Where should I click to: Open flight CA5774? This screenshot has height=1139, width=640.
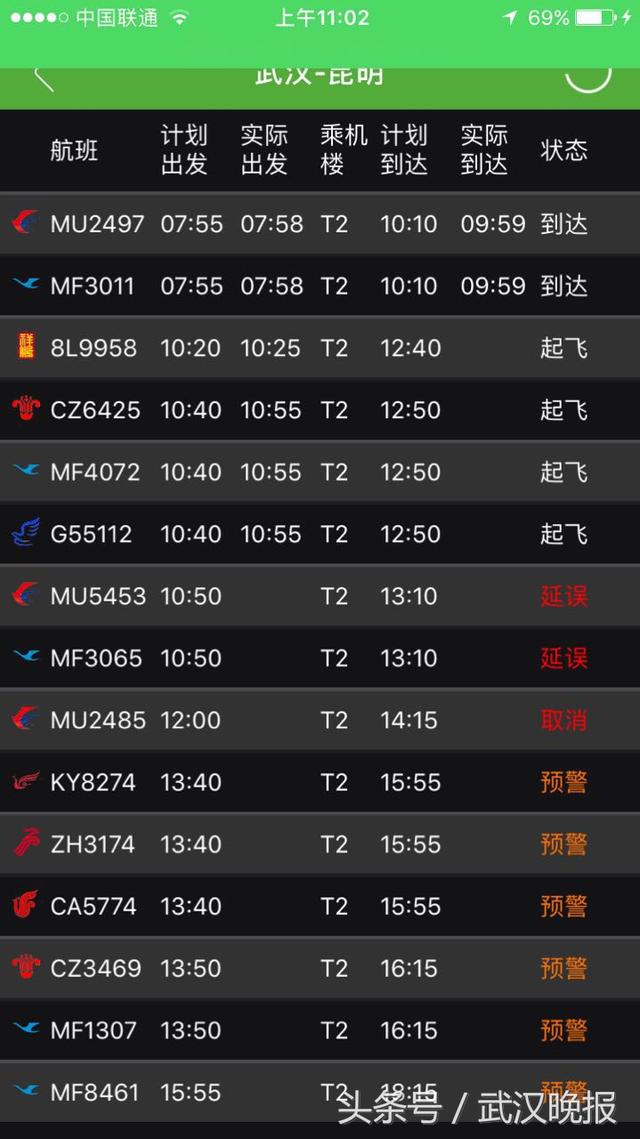click(320, 906)
